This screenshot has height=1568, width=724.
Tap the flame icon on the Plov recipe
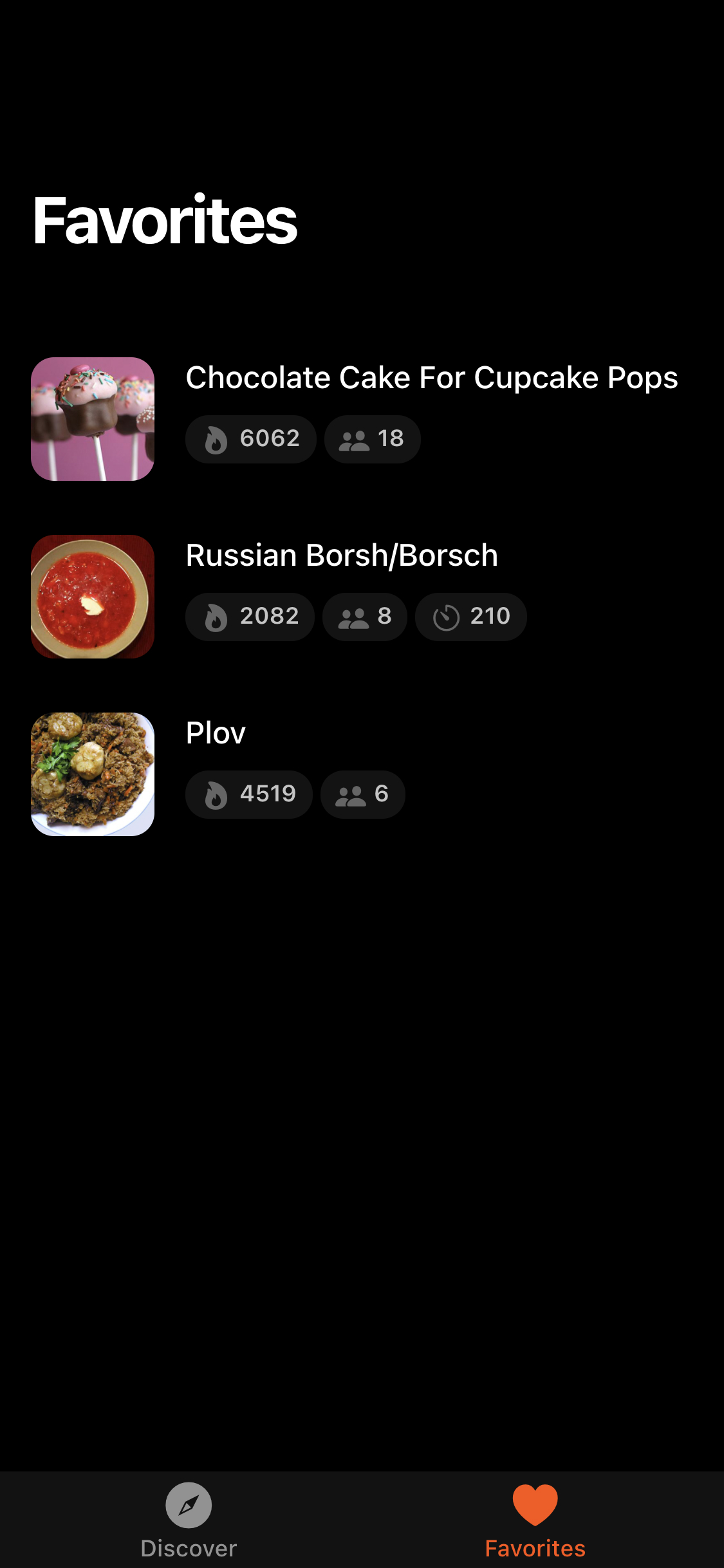pos(216,794)
